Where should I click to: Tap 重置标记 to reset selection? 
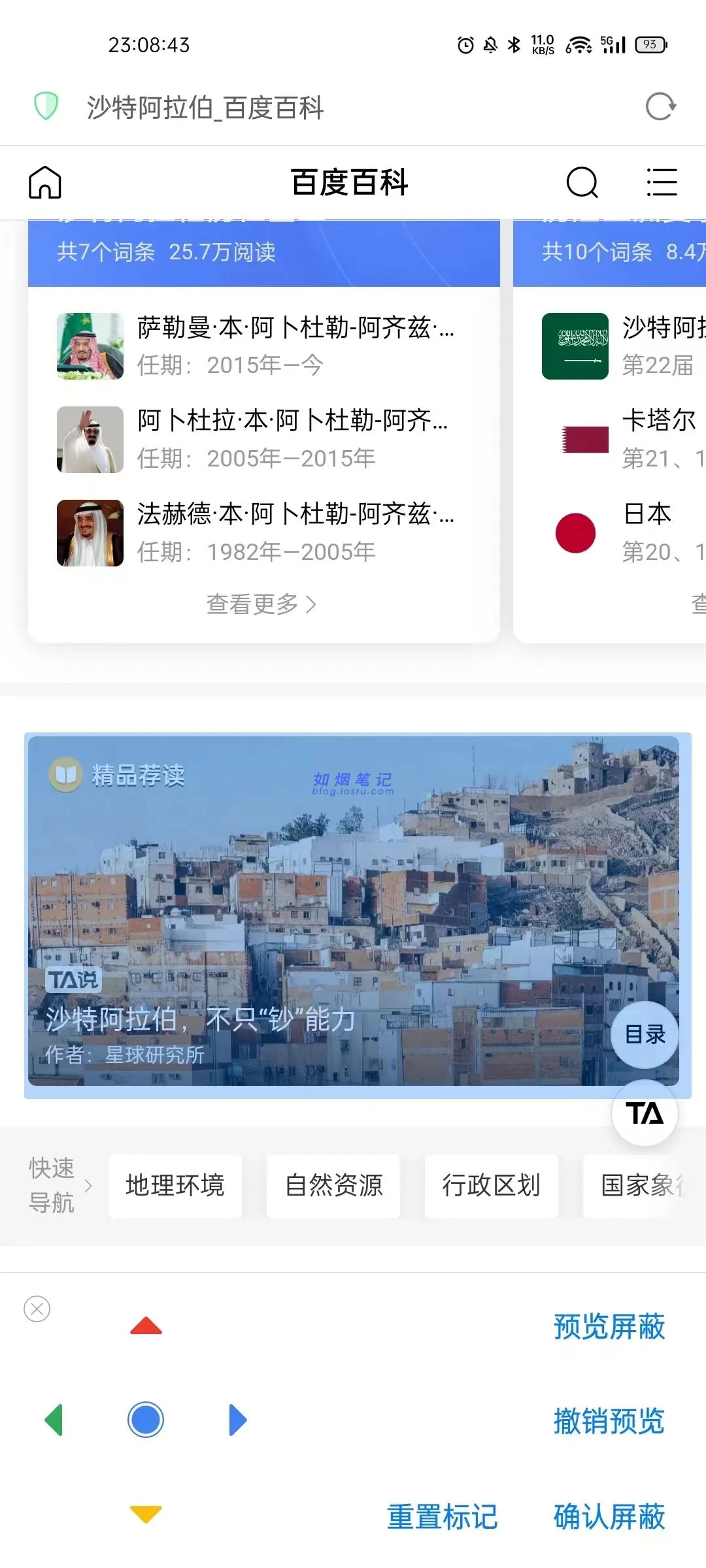(443, 1516)
